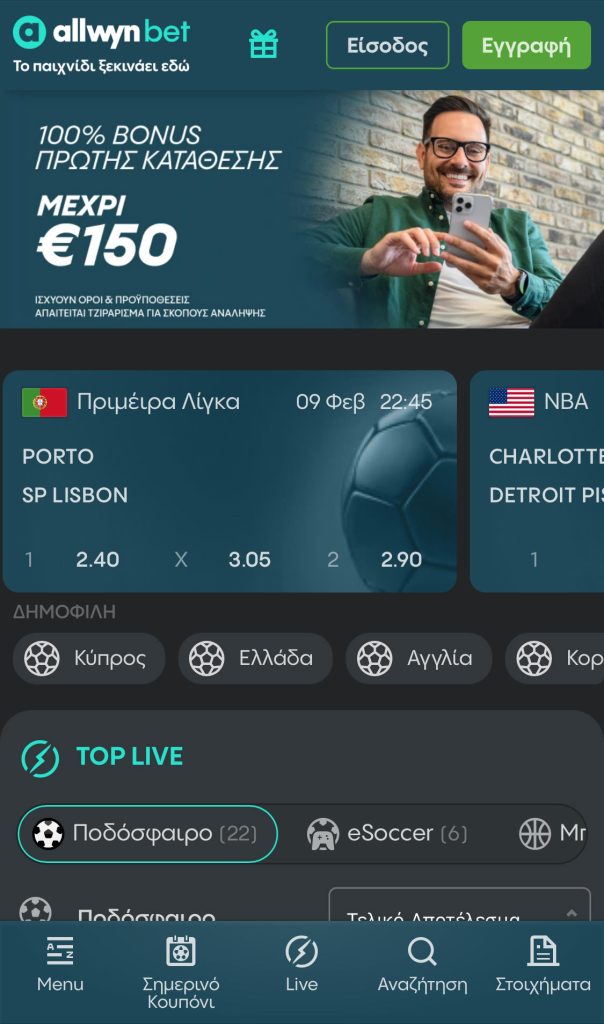
Task: Open the Στοιχήματα bets section
Action: [542, 965]
